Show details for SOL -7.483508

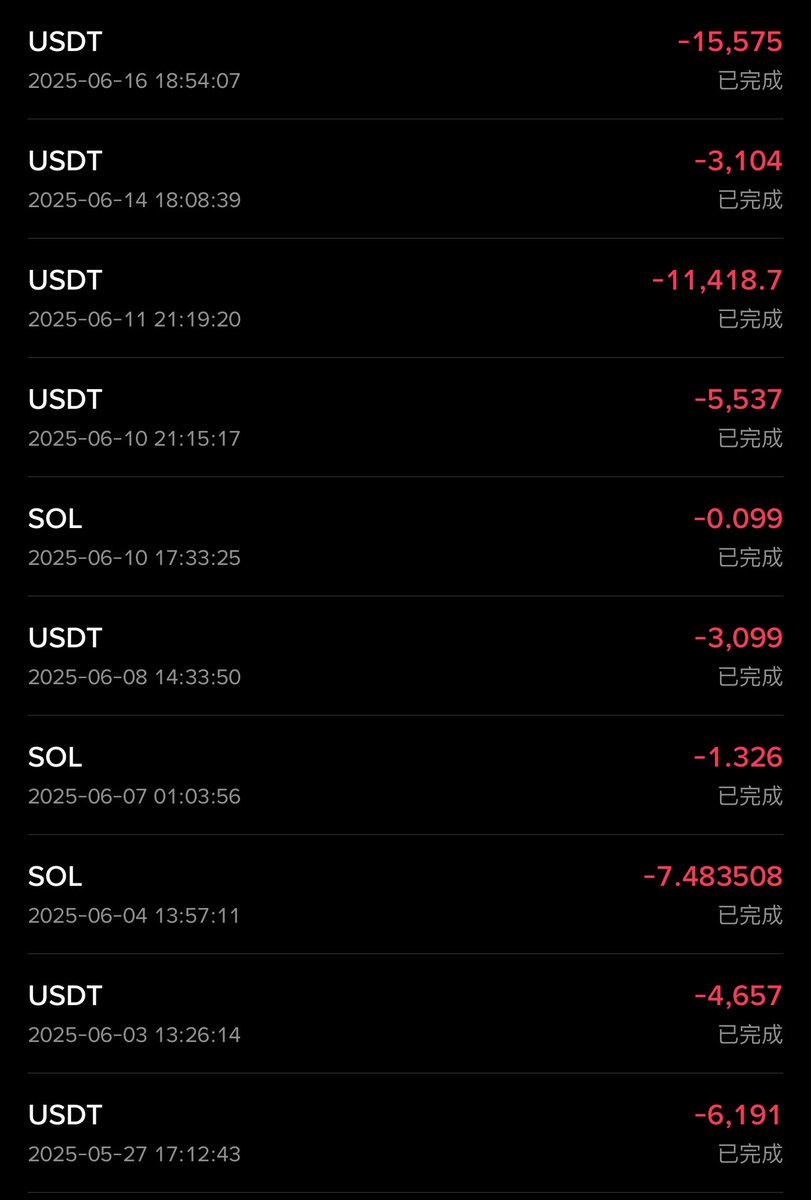(405, 894)
